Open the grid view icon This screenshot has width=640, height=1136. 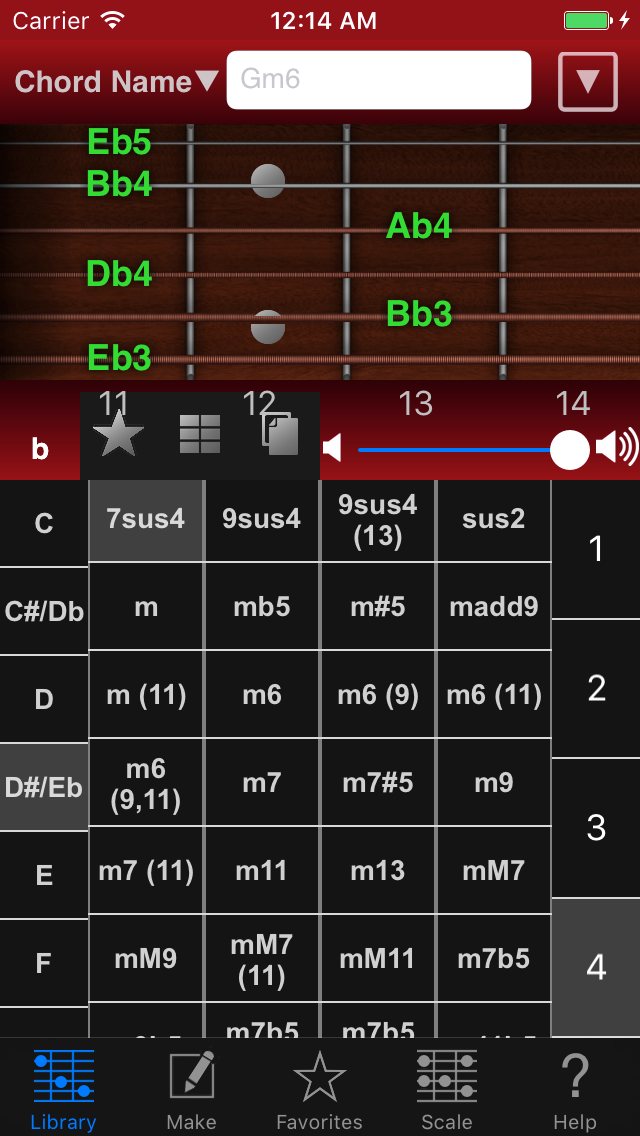click(199, 435)
